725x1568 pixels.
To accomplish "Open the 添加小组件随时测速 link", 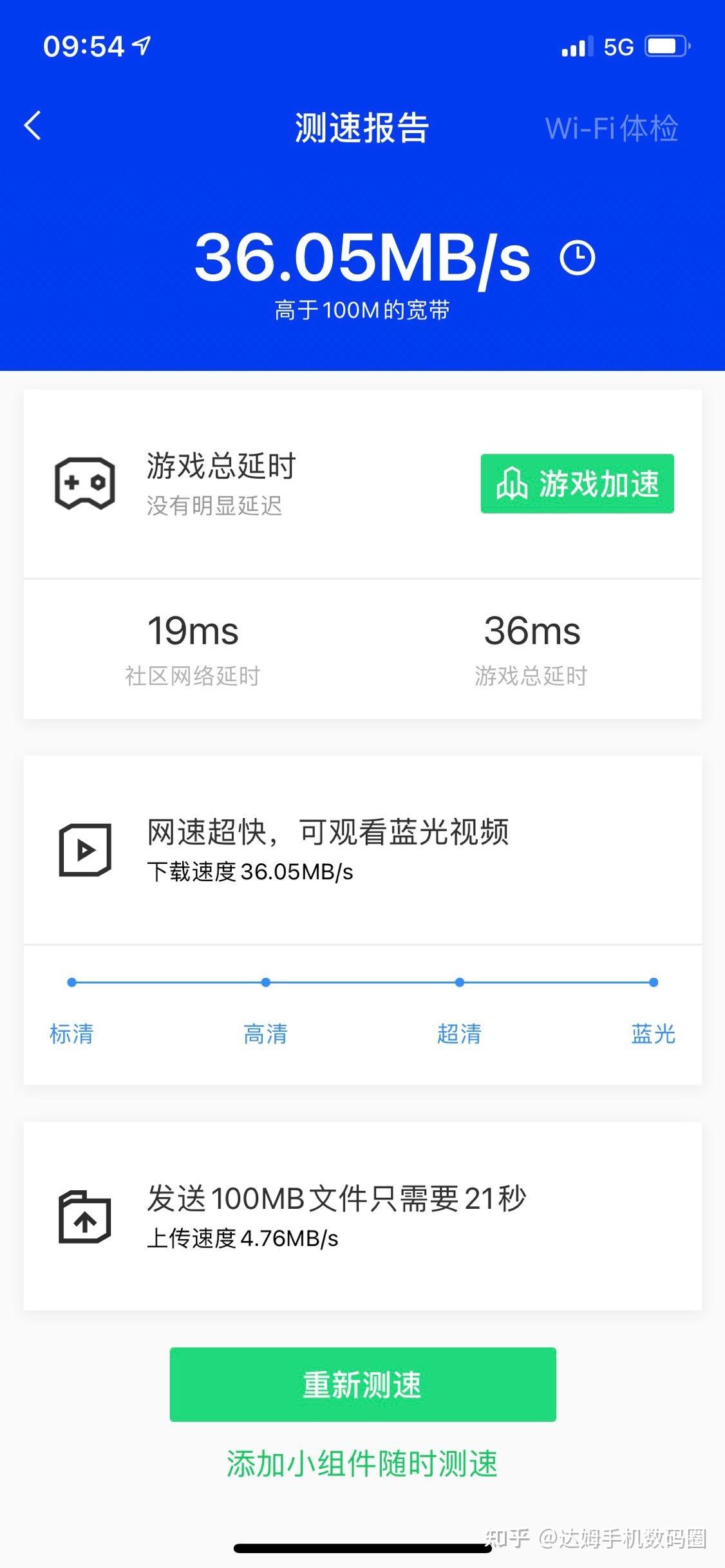I will tap(362, 1463).
